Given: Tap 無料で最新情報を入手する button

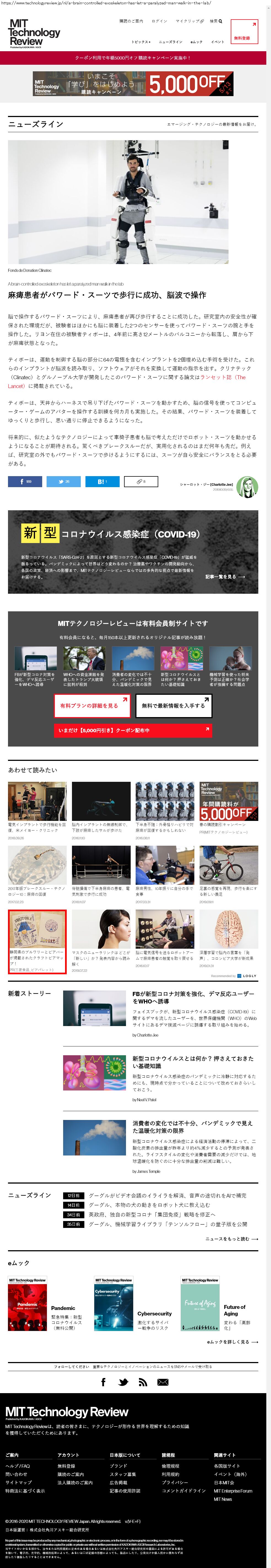Looking at the screenshot, I should click(173, 706).
